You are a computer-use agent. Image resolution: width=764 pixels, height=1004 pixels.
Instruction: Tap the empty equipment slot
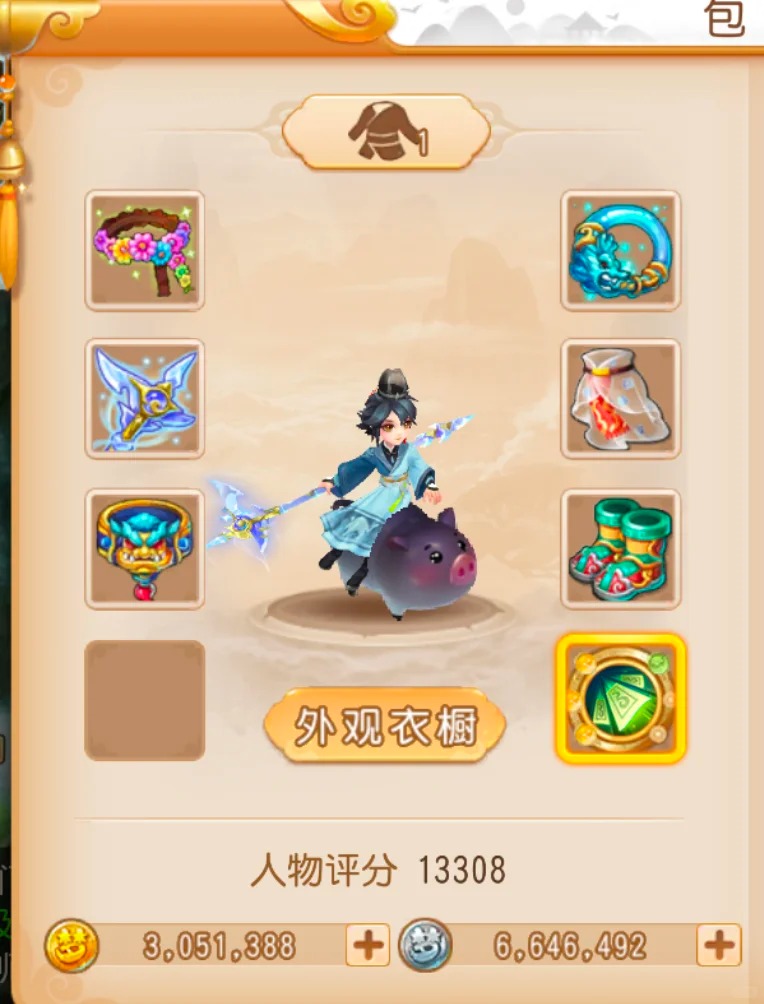145,700
